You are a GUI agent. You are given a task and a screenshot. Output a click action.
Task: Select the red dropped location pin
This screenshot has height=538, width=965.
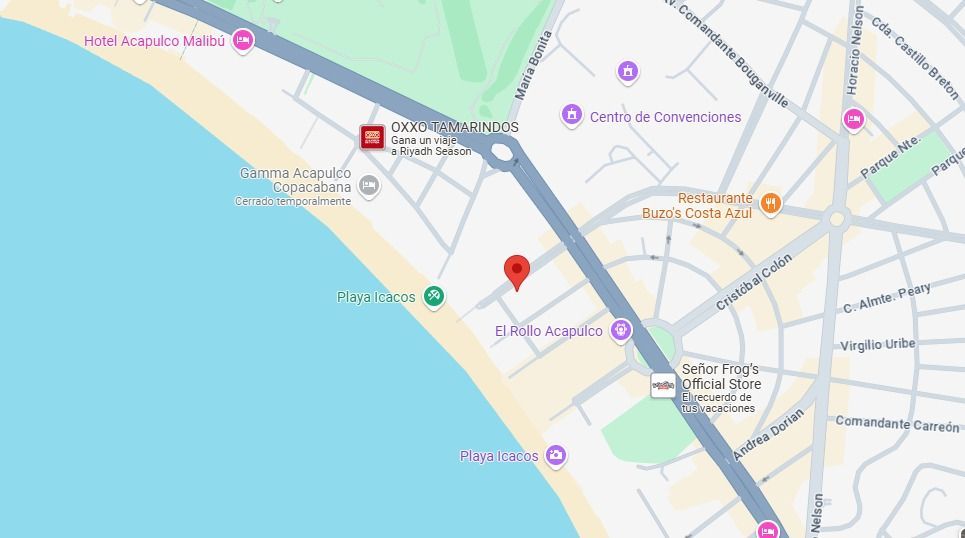coord(517,273)
